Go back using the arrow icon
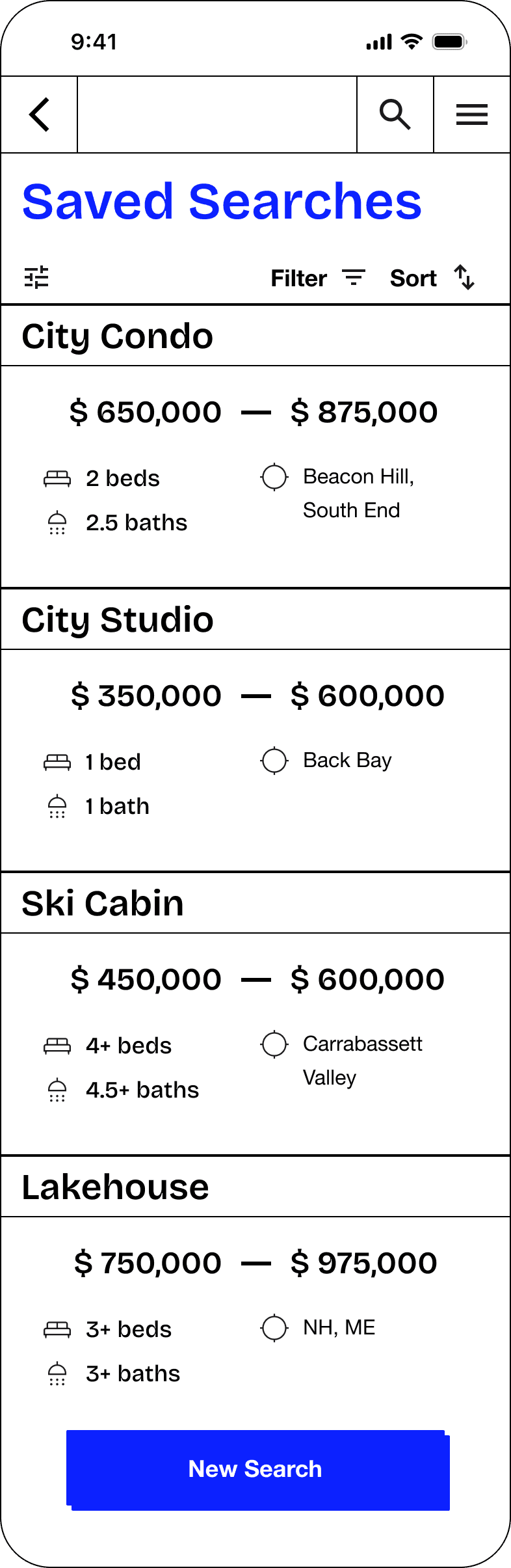This screenshot has width=511, height=1568. (39, 115)
